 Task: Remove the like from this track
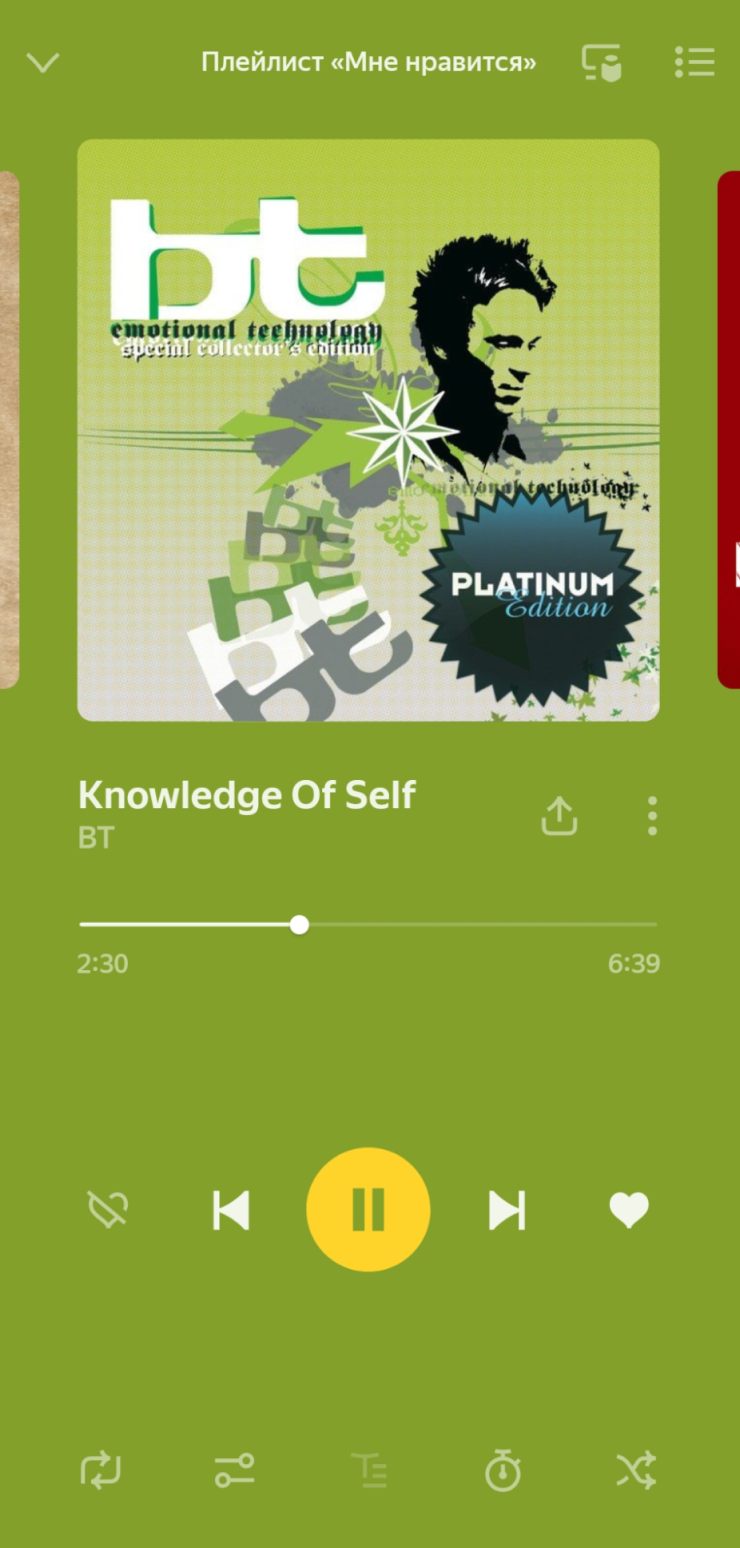(x=629, y=1210)
